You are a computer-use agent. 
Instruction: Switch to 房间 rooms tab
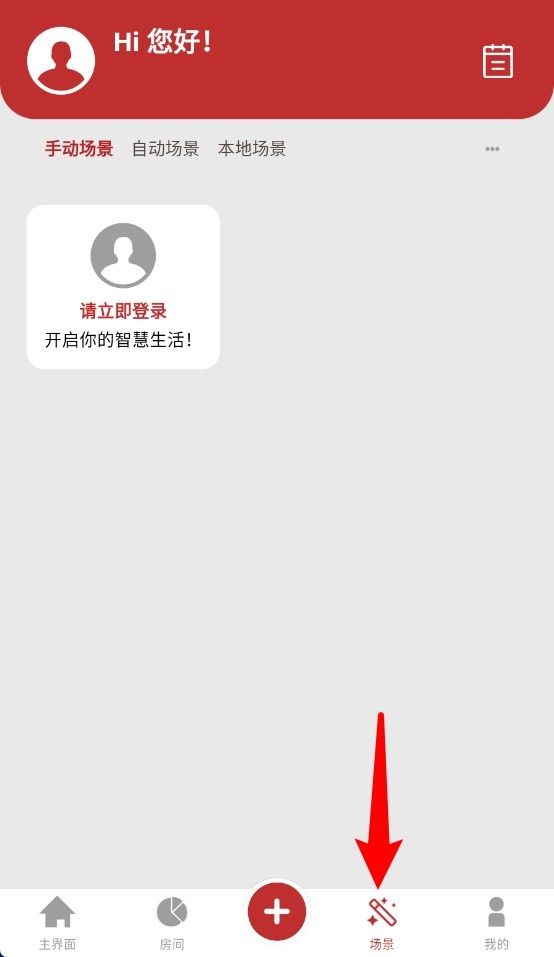point(171,922)
